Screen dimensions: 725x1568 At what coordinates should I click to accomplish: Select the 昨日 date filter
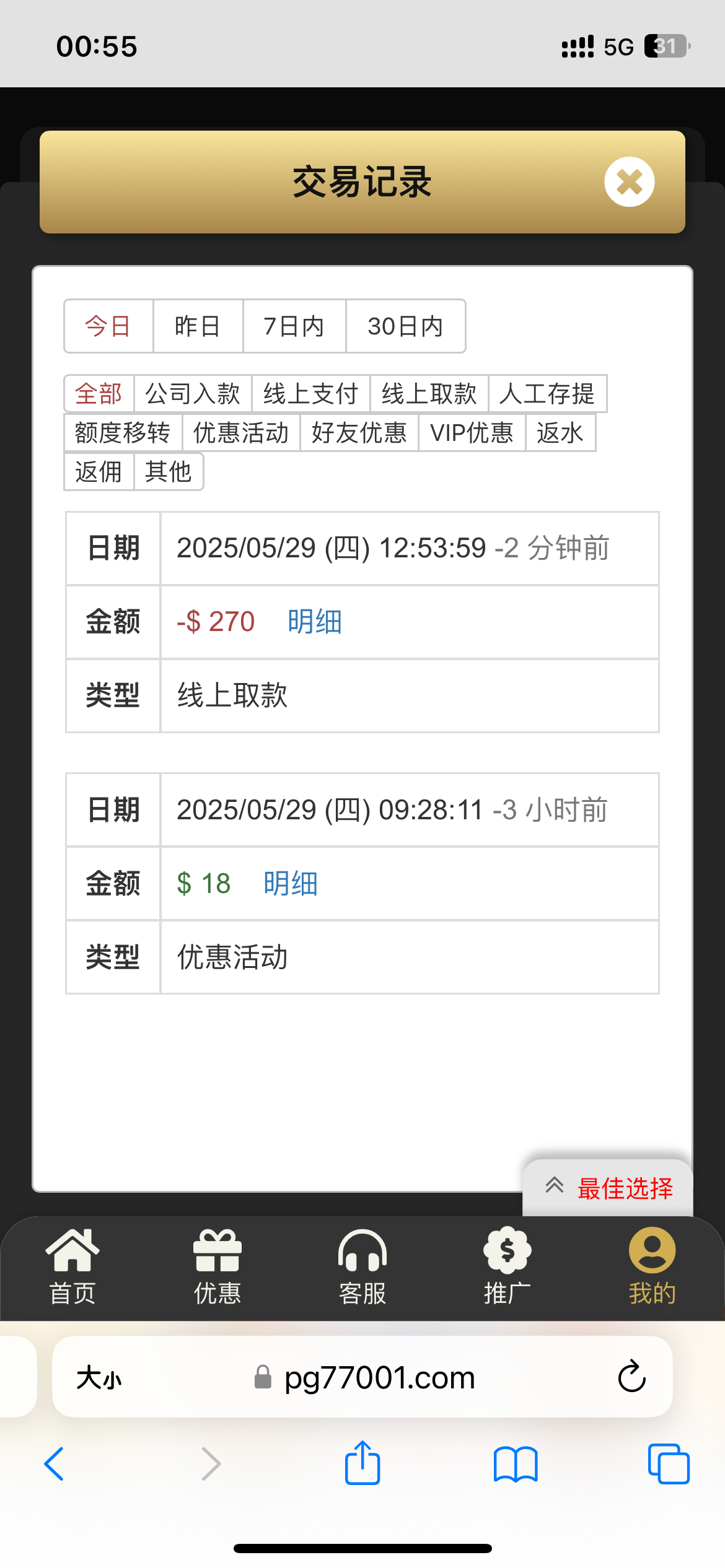click(x=198, y=326)
